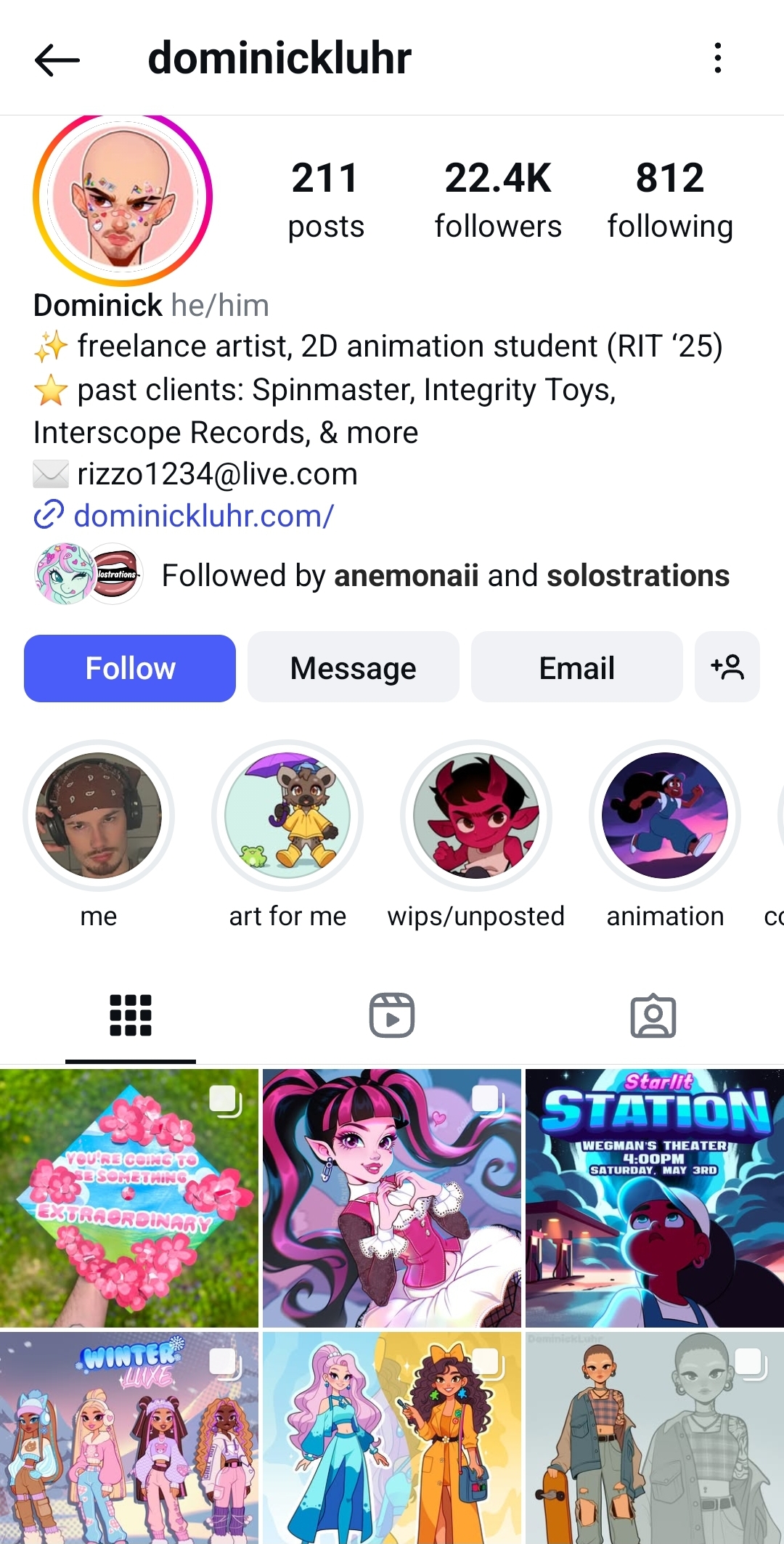
Task: View the "wips/unposted" highlight
Action: point(476,816)
